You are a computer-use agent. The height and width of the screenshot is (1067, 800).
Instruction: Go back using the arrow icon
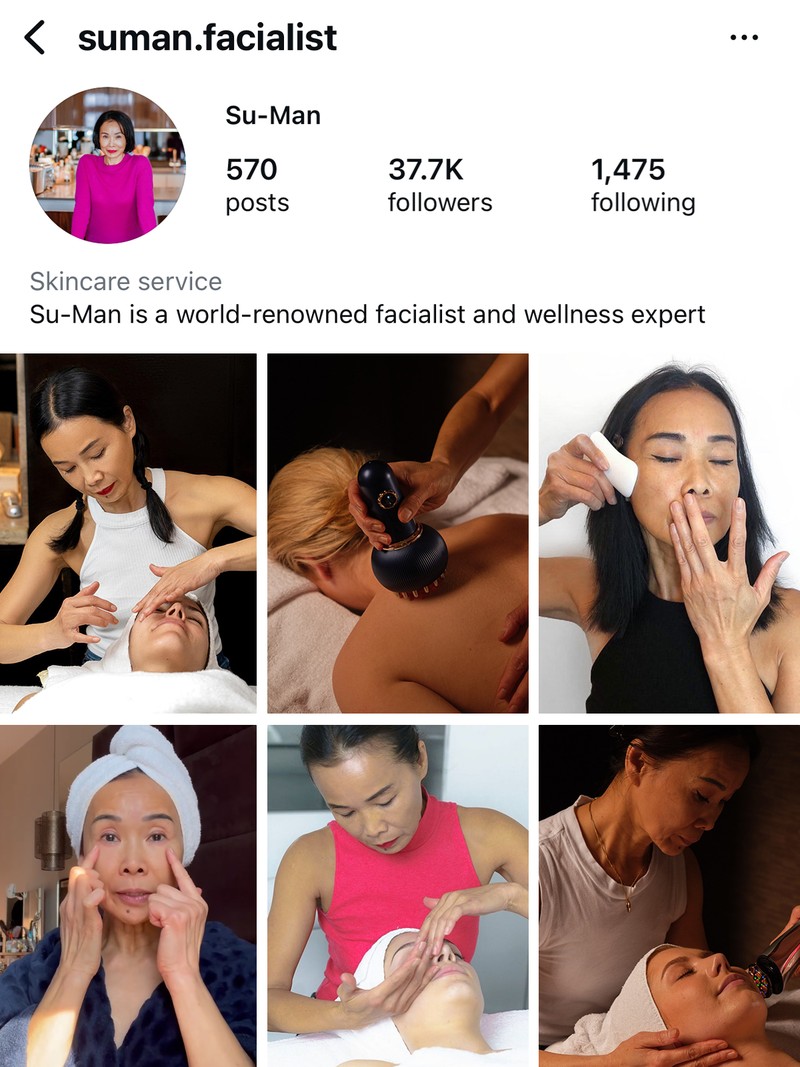35,38
